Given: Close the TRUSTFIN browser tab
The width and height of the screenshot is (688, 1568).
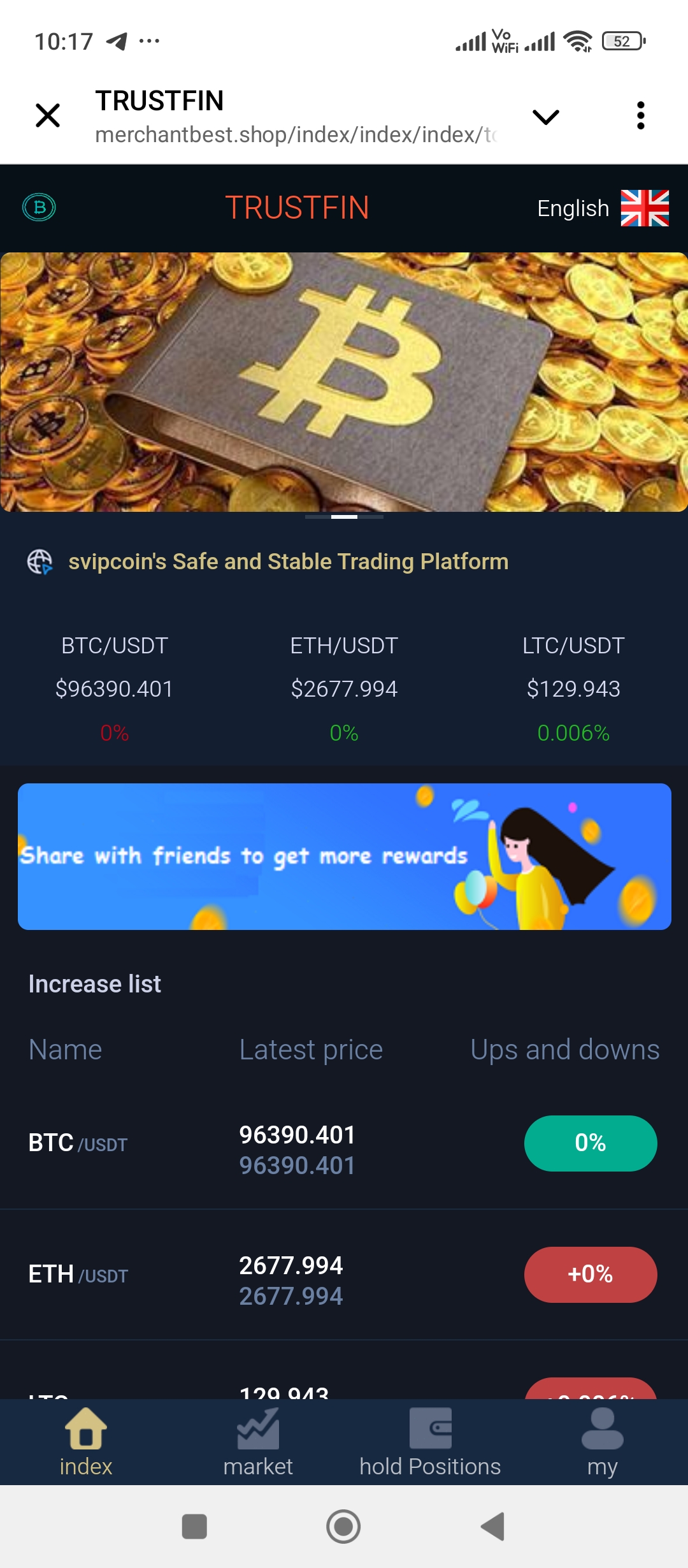Looking at the screenshot, I should 48,116.
